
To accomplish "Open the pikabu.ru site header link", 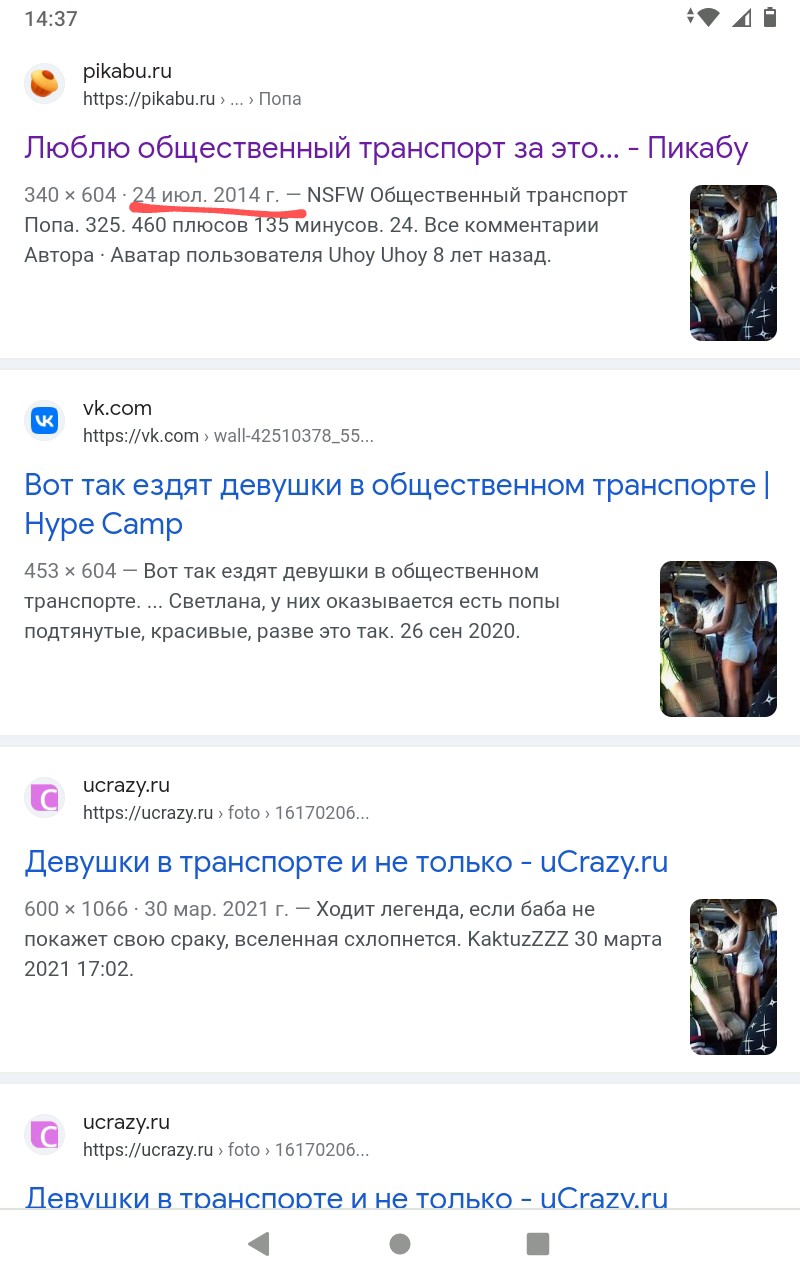I will (163, 84).
